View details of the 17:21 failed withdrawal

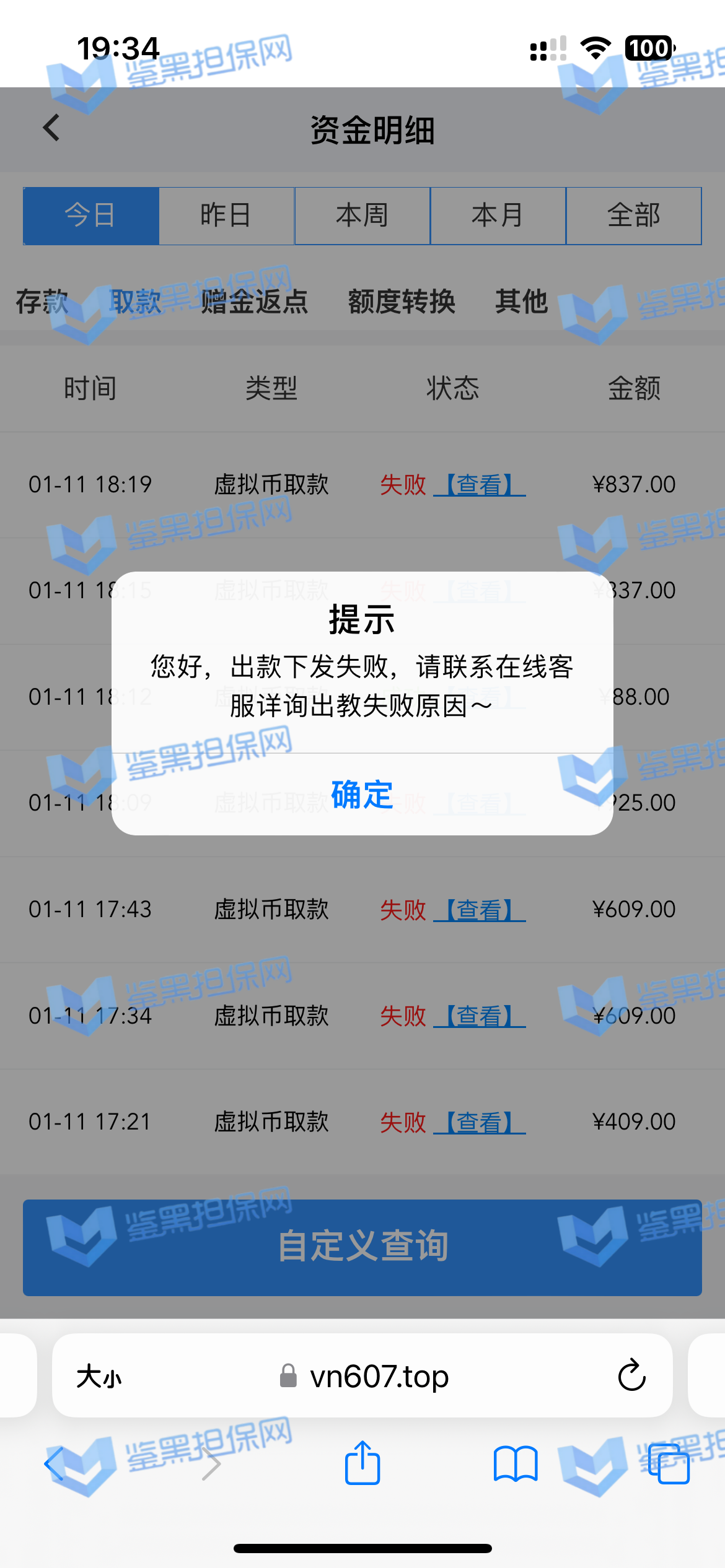[x=479, y=1122]
